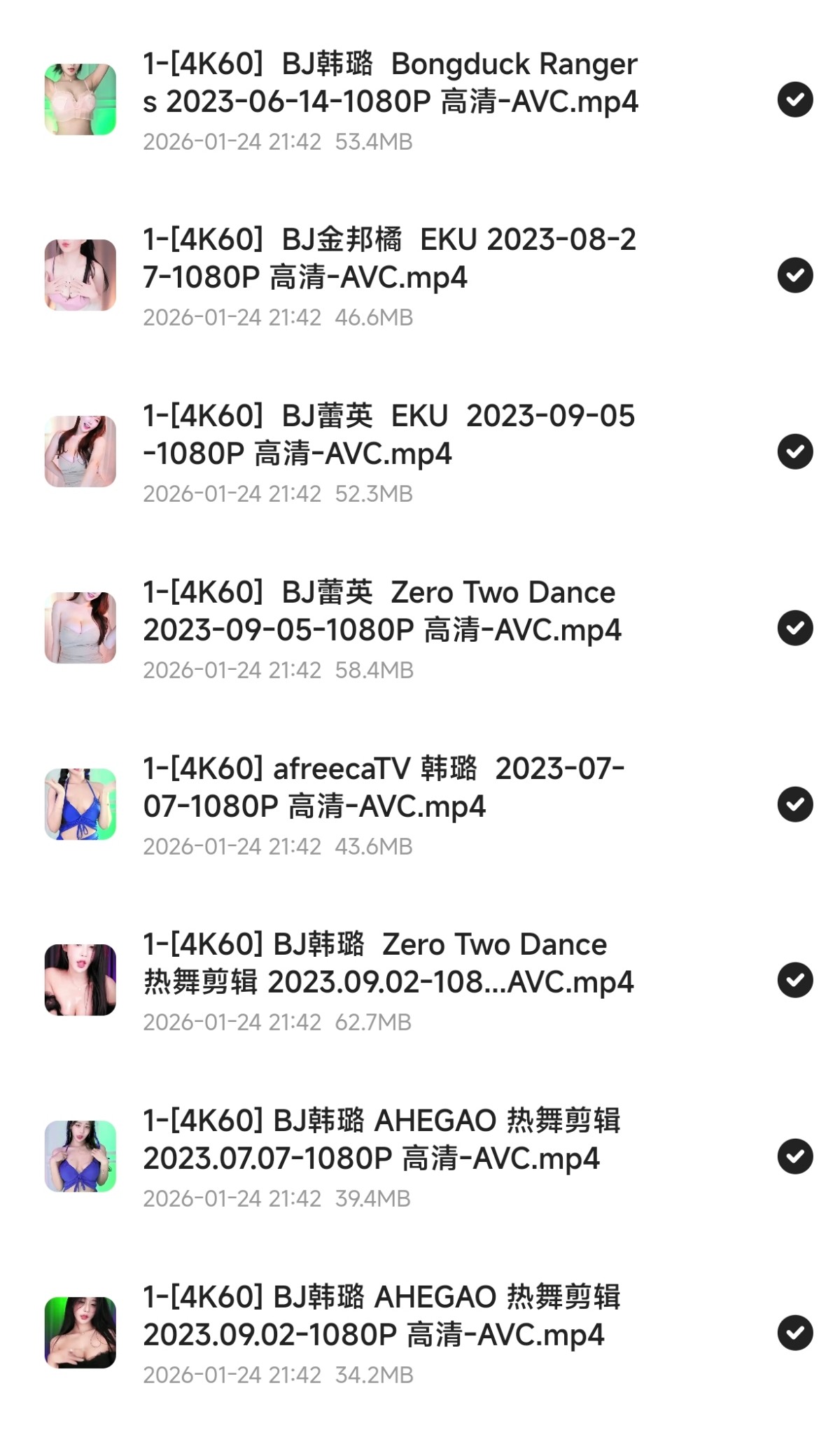Viewport: 840px width, 1444px height.
Task: Uncheck the afreecaTV 韩璐 43.6MB video
Action: point(795,804)
